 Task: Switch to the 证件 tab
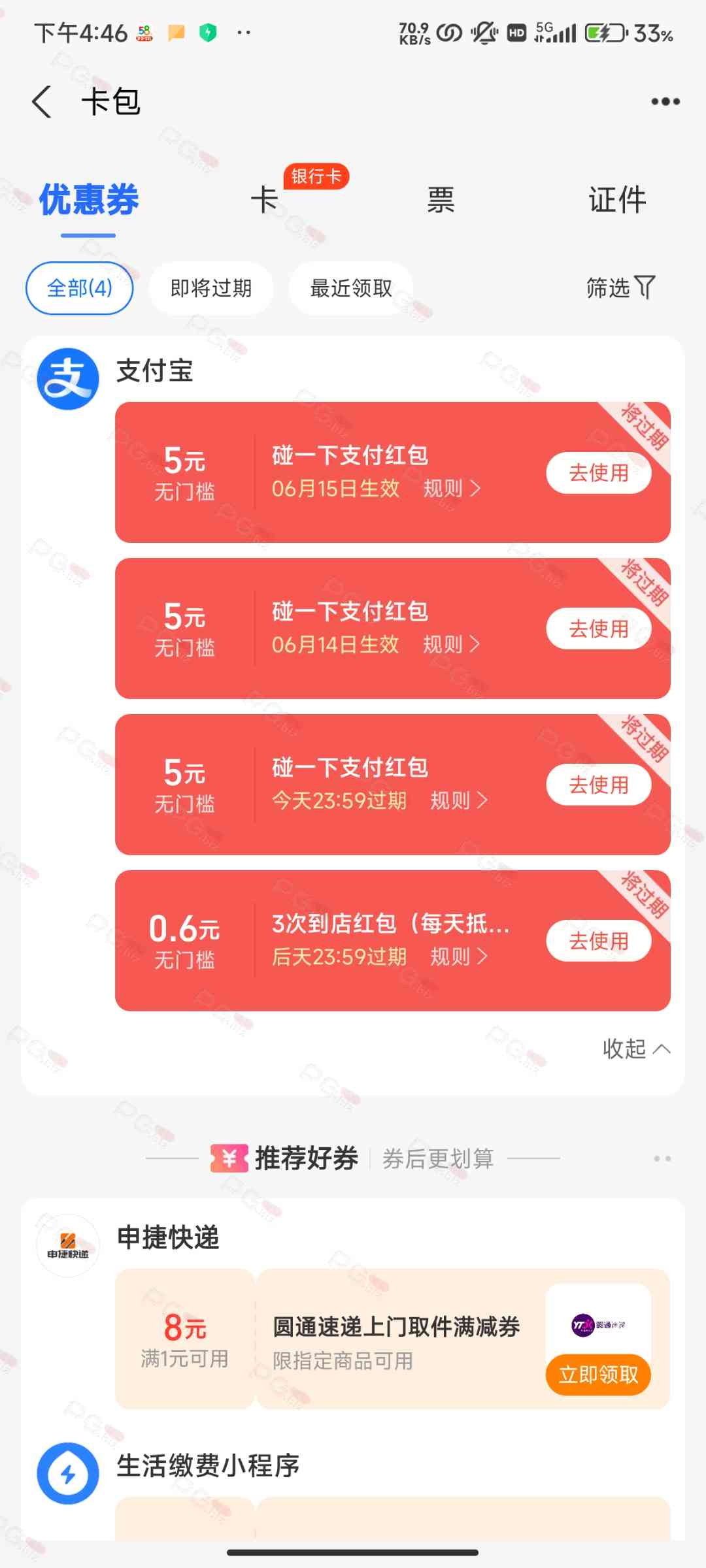pos(617,200)
